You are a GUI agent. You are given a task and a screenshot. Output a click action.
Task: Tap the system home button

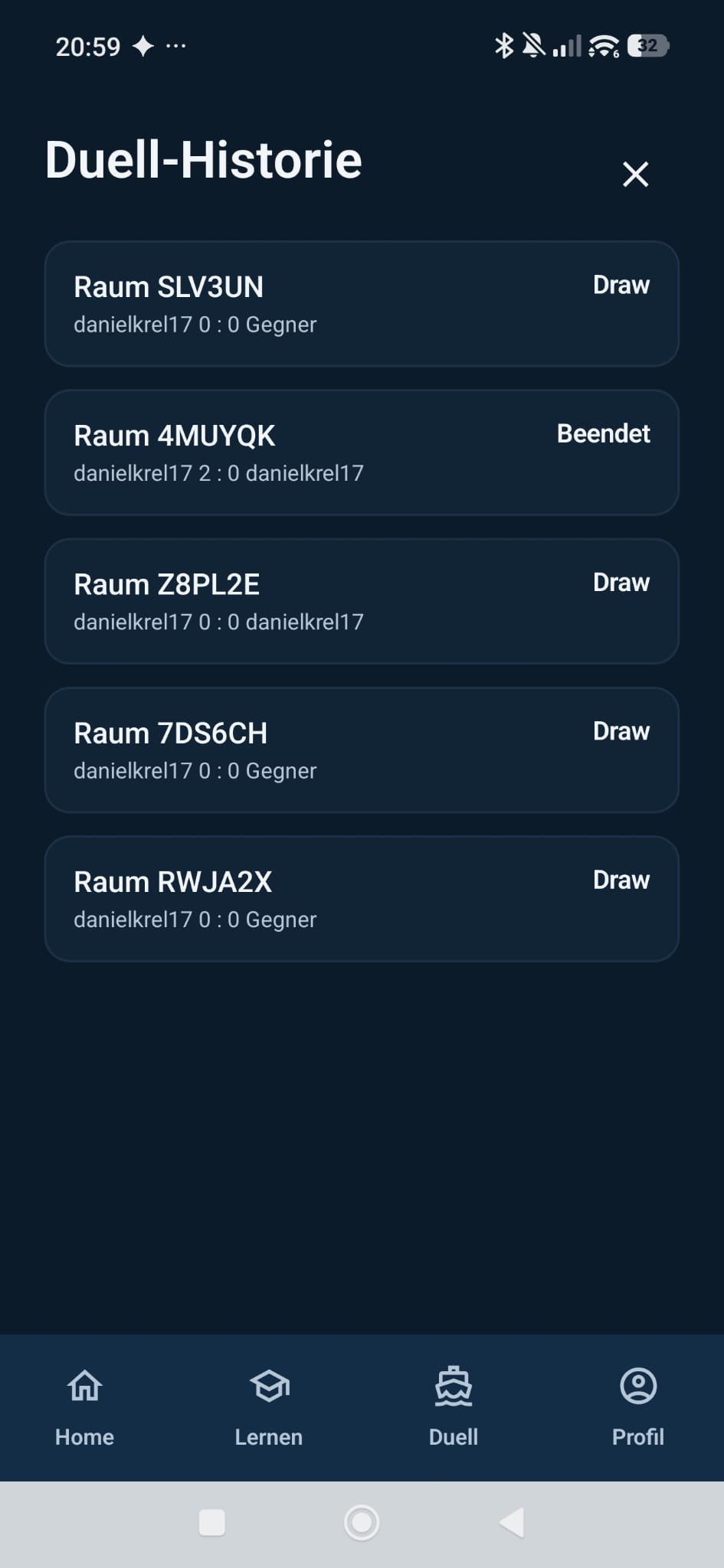(x=362, y=1522)
